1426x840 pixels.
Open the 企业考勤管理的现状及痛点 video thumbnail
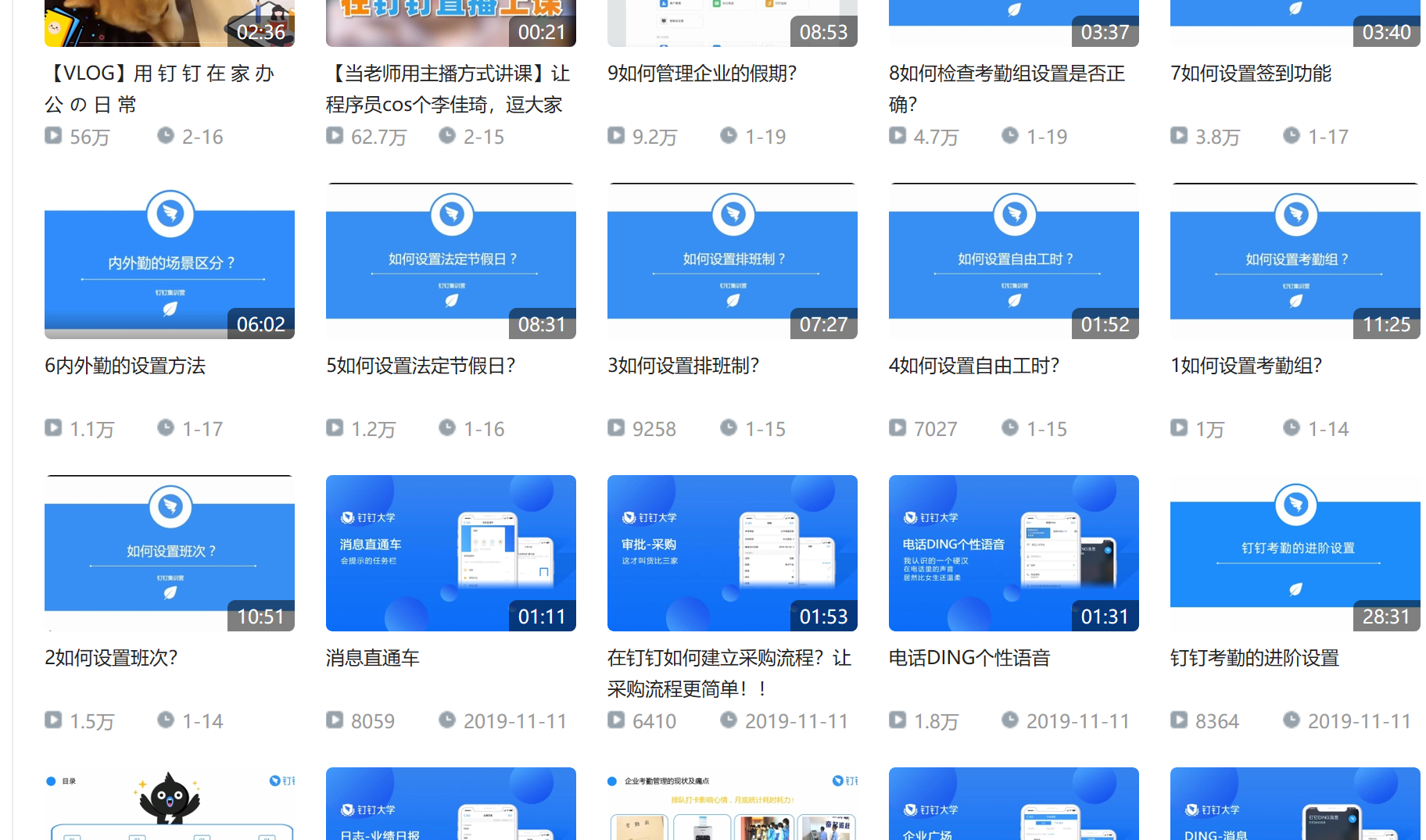coord(732,805)
